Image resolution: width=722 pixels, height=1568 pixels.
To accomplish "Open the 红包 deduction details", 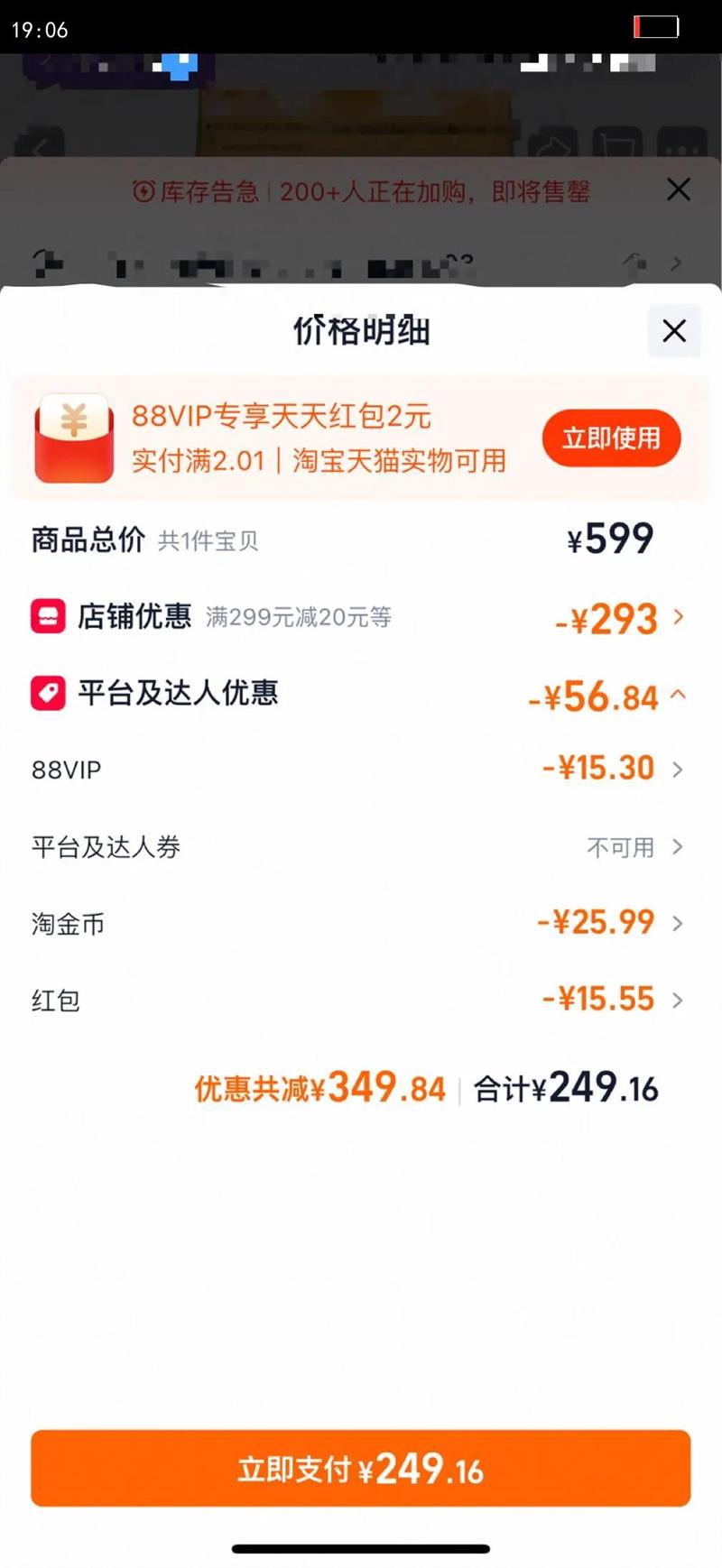I will tap(361, 1000).
